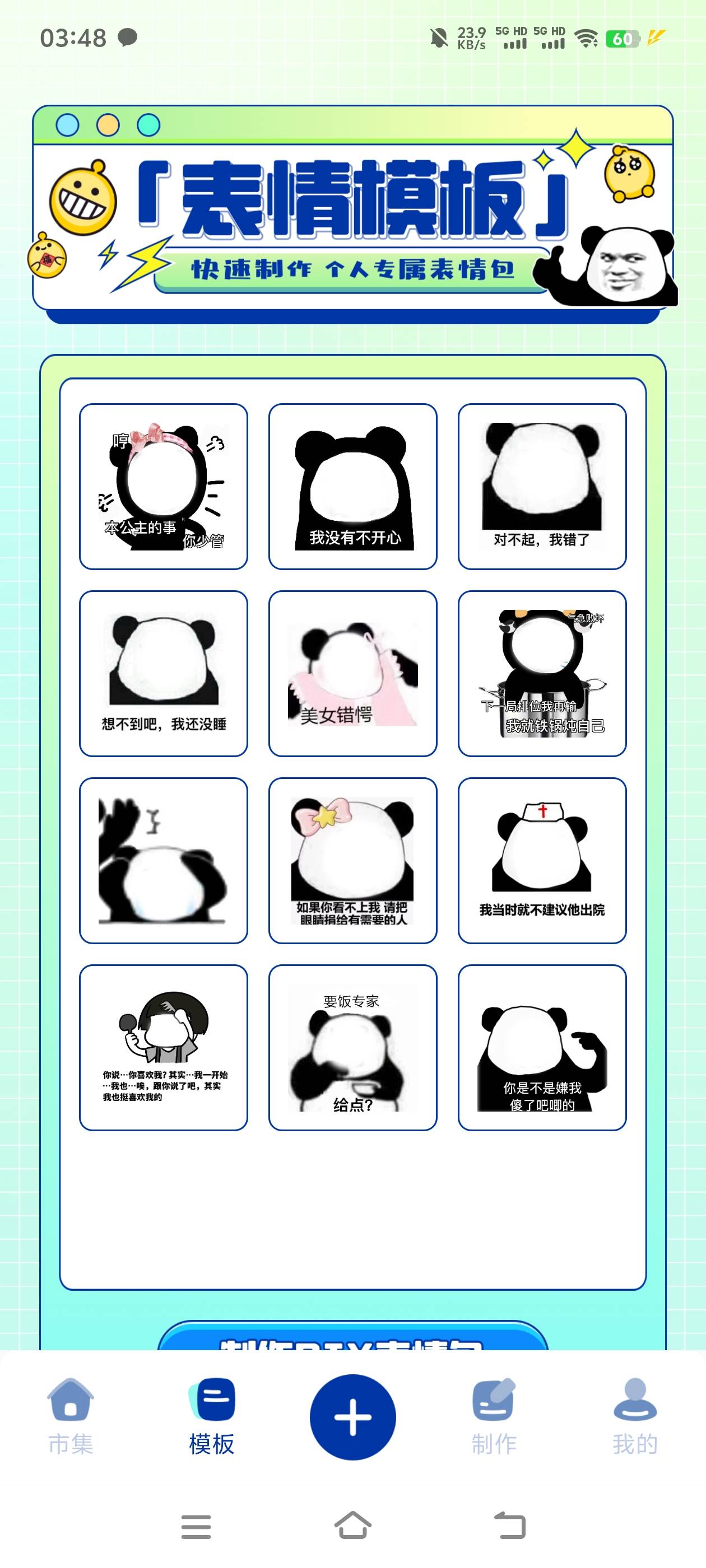706x1568 pixels.
Task: Pick the '如果你看不上我' bow panda template
Action: pyautogui.click(x=352, y=860)
